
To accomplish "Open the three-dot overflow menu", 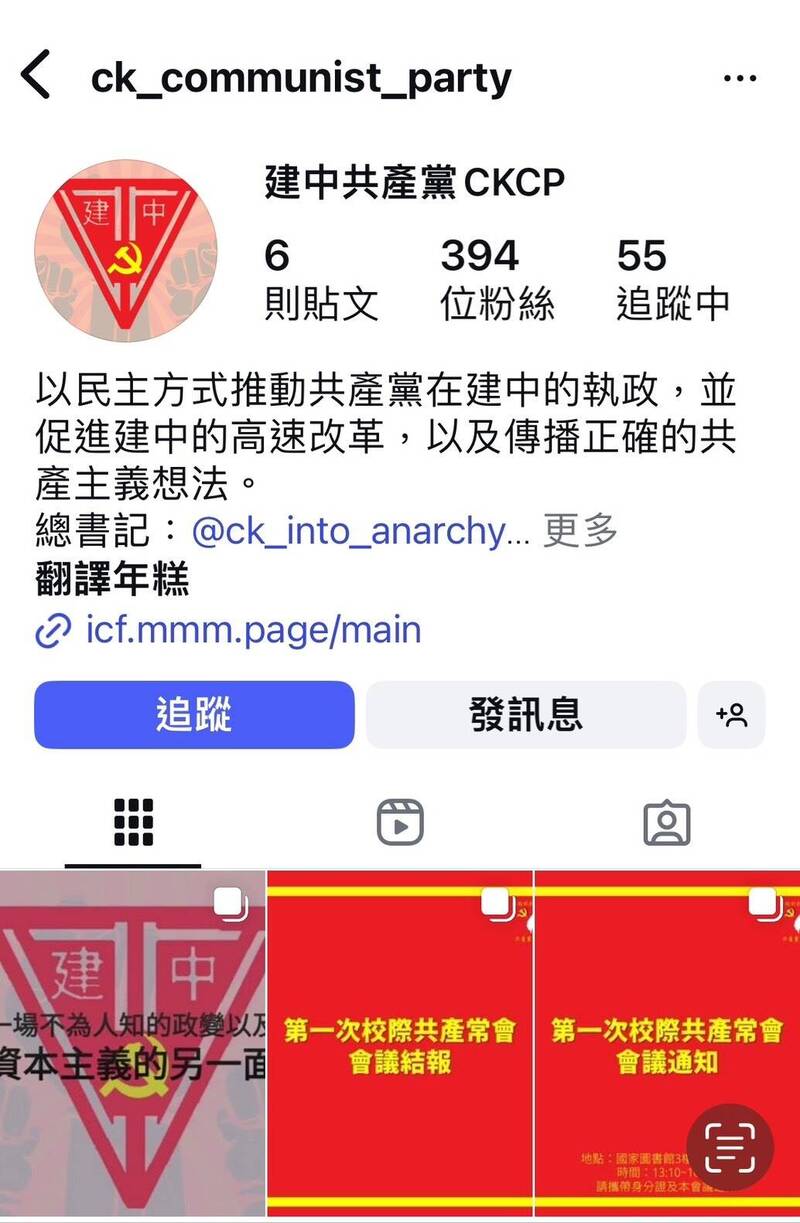I will click(740, 78).
